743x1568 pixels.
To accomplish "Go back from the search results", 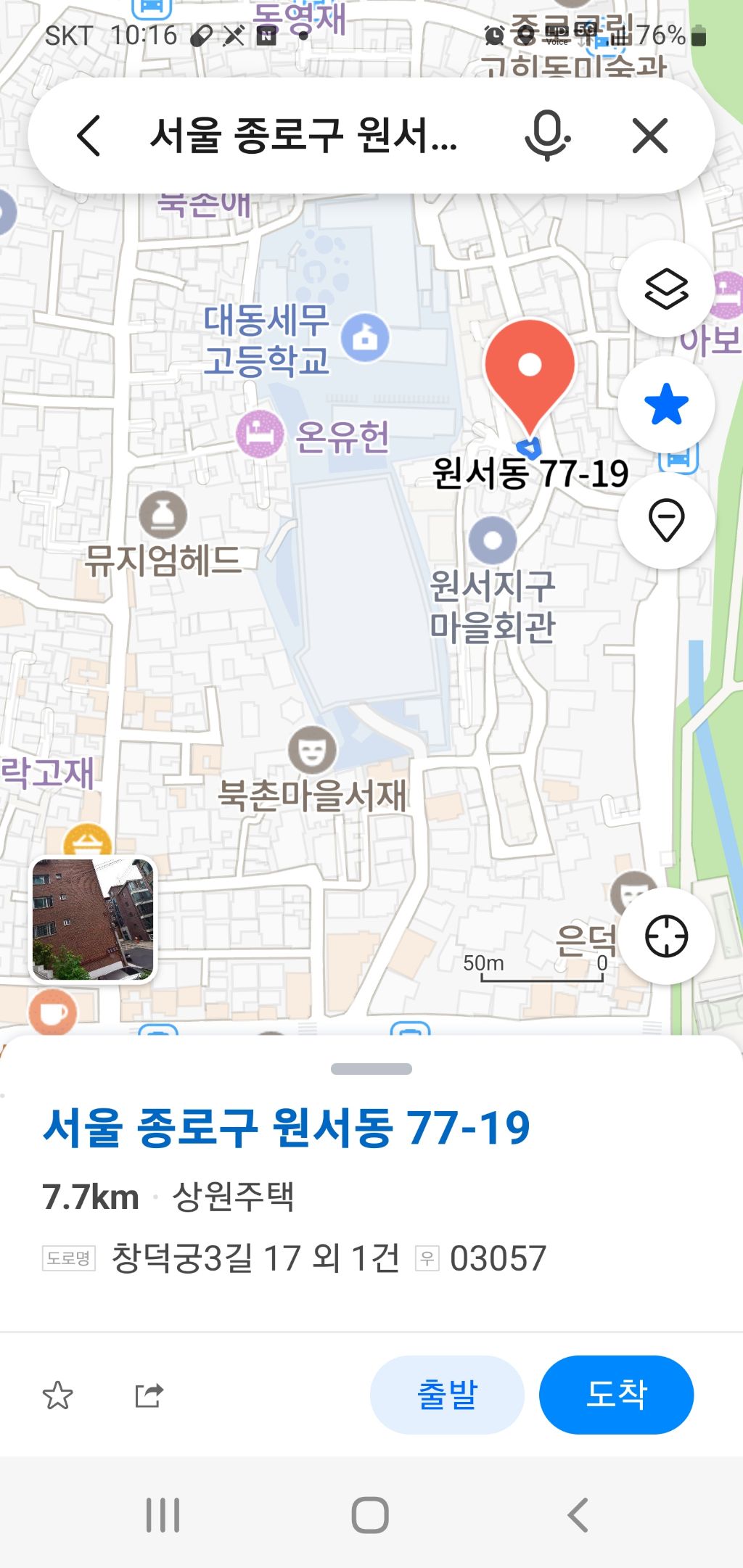I will pyautogui.click(x=89, y=136).
